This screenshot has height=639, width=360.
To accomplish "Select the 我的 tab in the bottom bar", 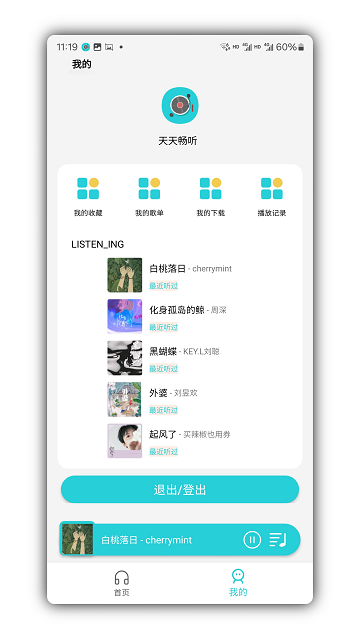I will click(238, 583).
